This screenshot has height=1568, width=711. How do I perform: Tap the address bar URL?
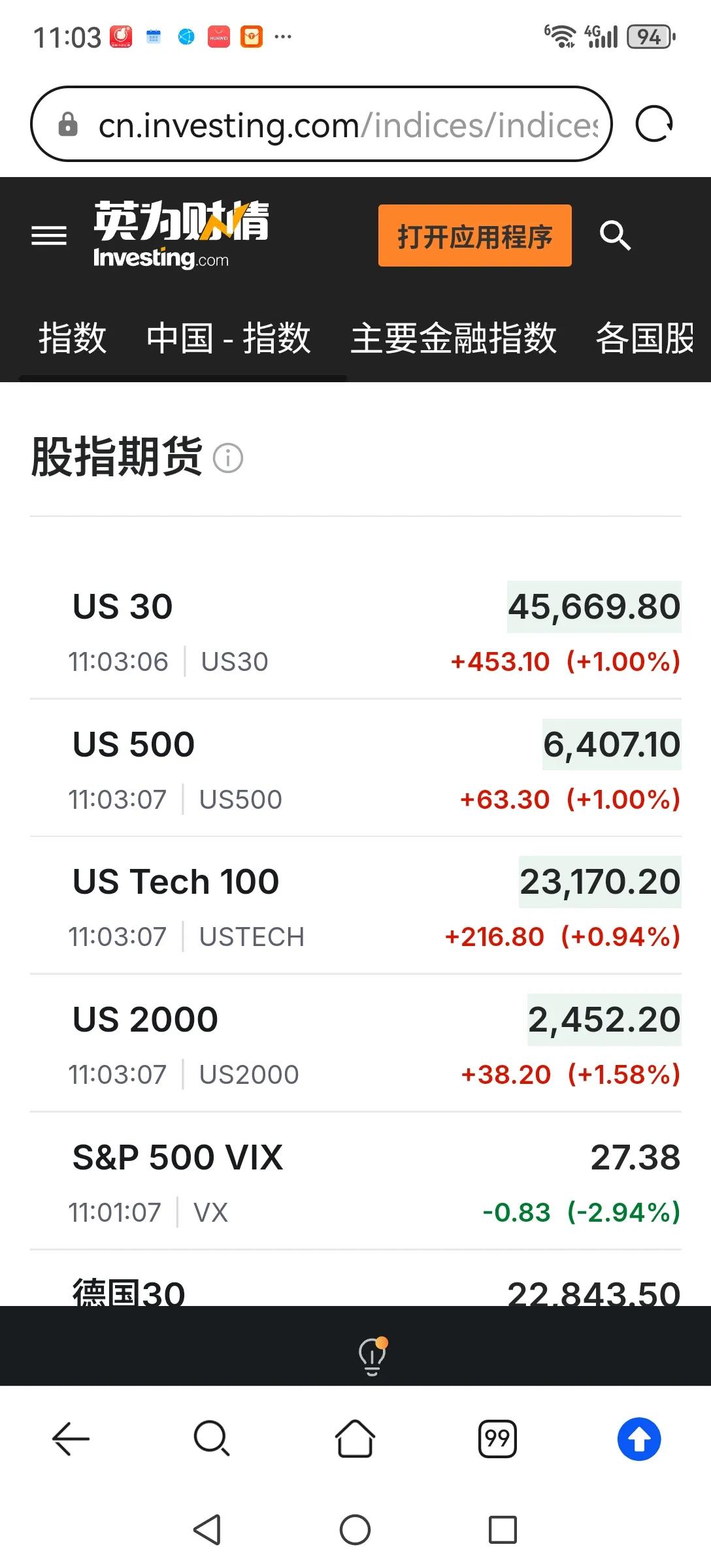click(x=327, y=123)
